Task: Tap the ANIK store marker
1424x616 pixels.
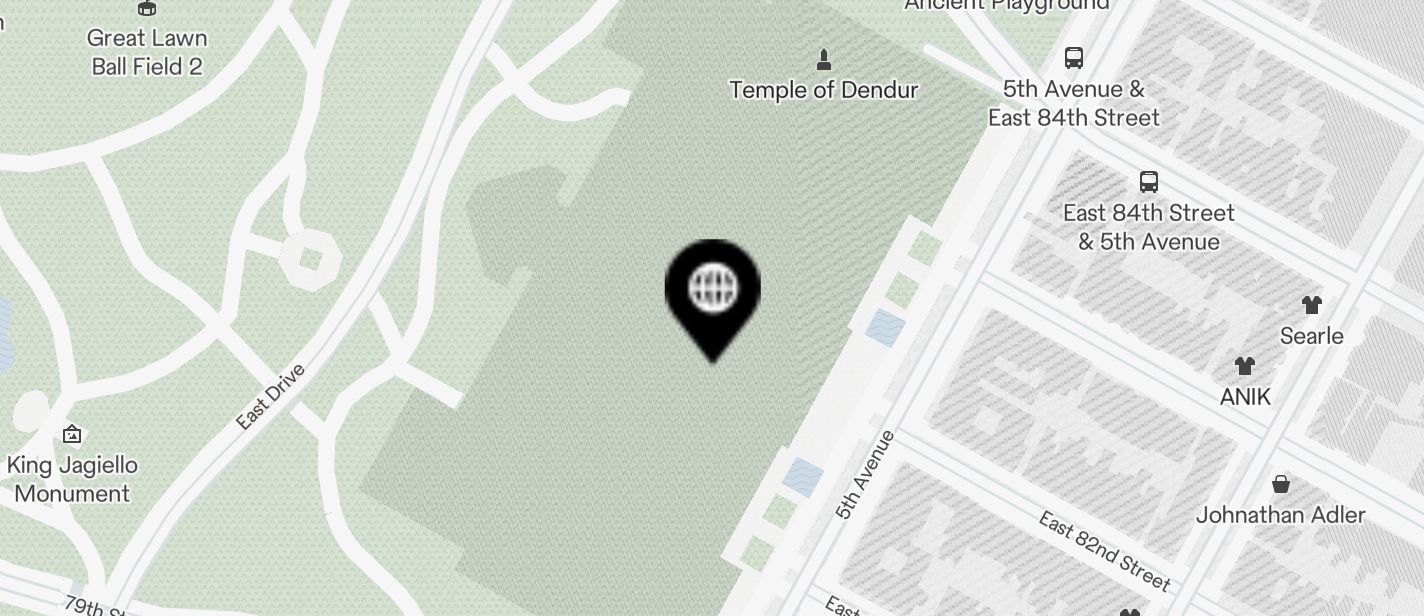Action: [1244, 366]
